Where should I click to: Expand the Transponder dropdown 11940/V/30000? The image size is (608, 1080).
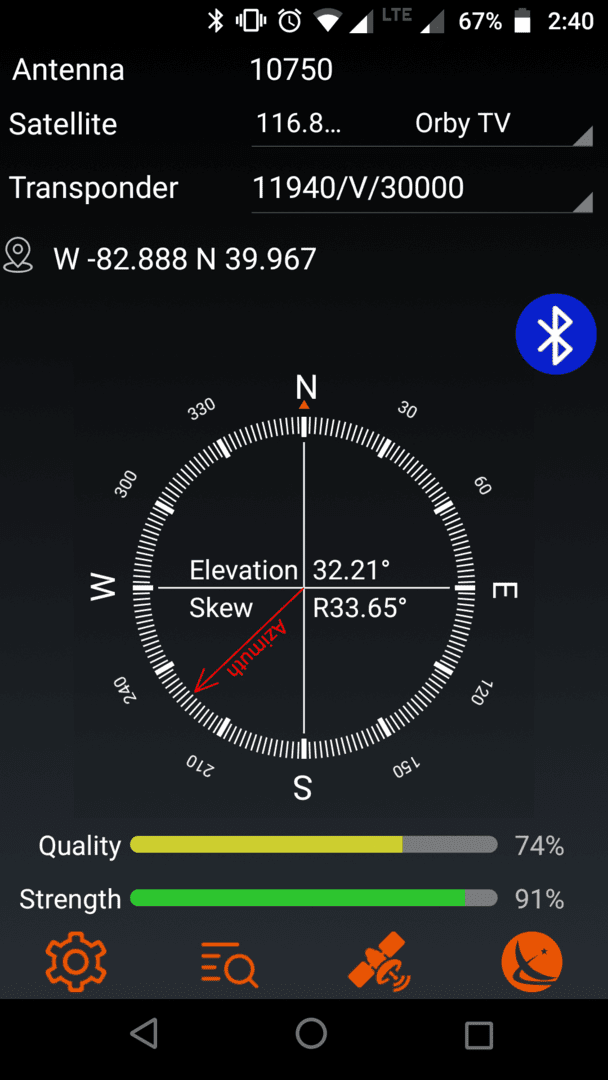[422, 189]
